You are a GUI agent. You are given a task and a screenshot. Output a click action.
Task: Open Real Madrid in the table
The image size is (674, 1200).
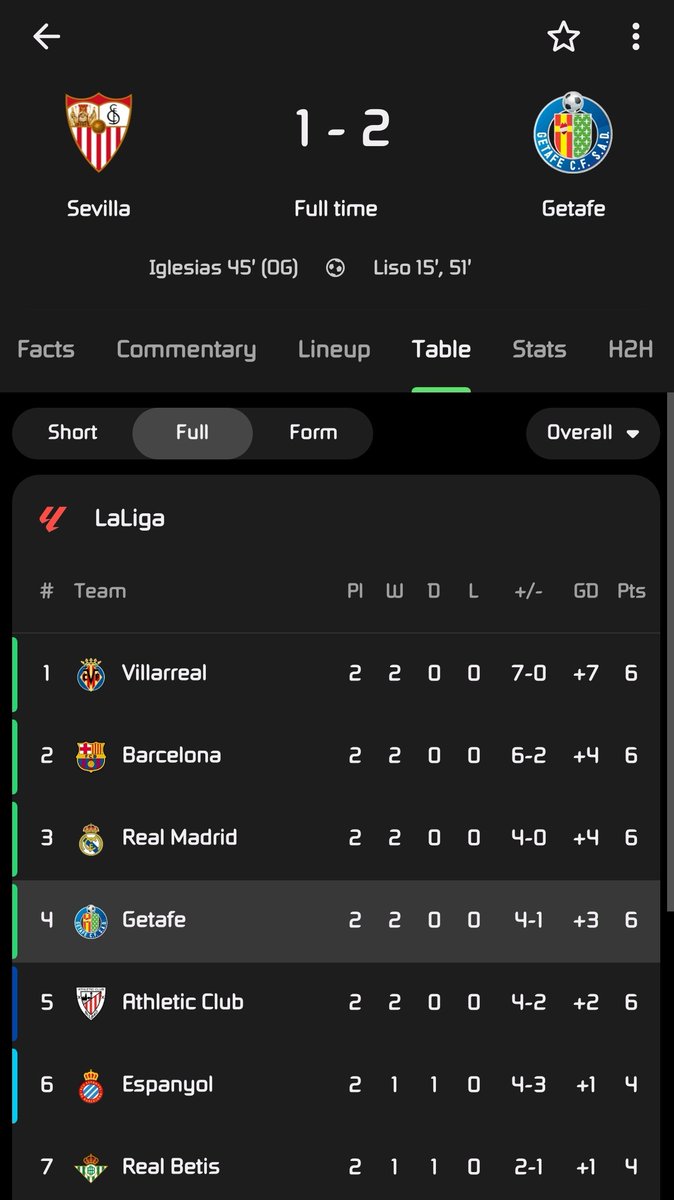click(x=336, y=837)
